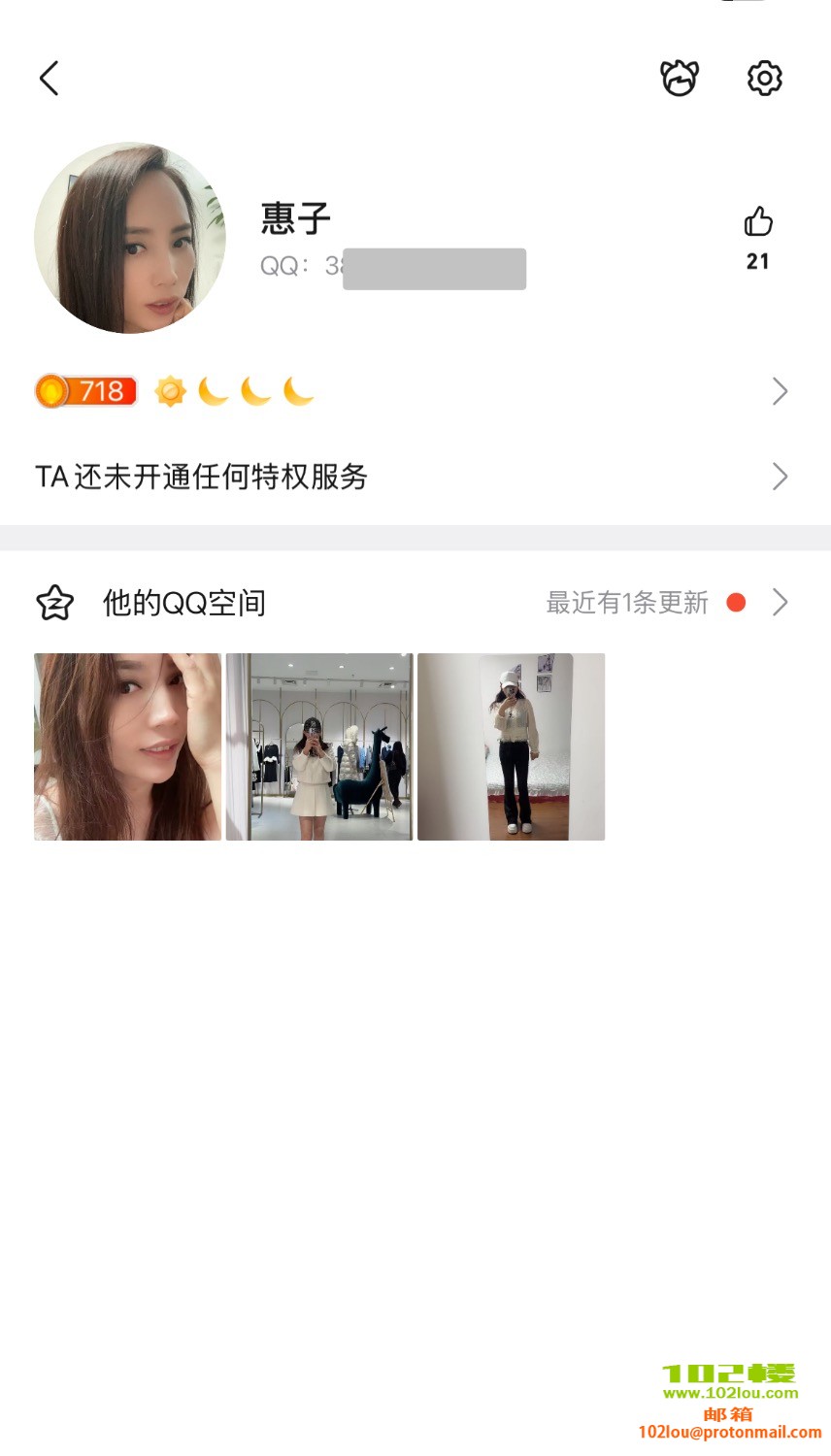831x1456 pixels.
Task: Open the bear face icon in the header
Action: (680, 79)
